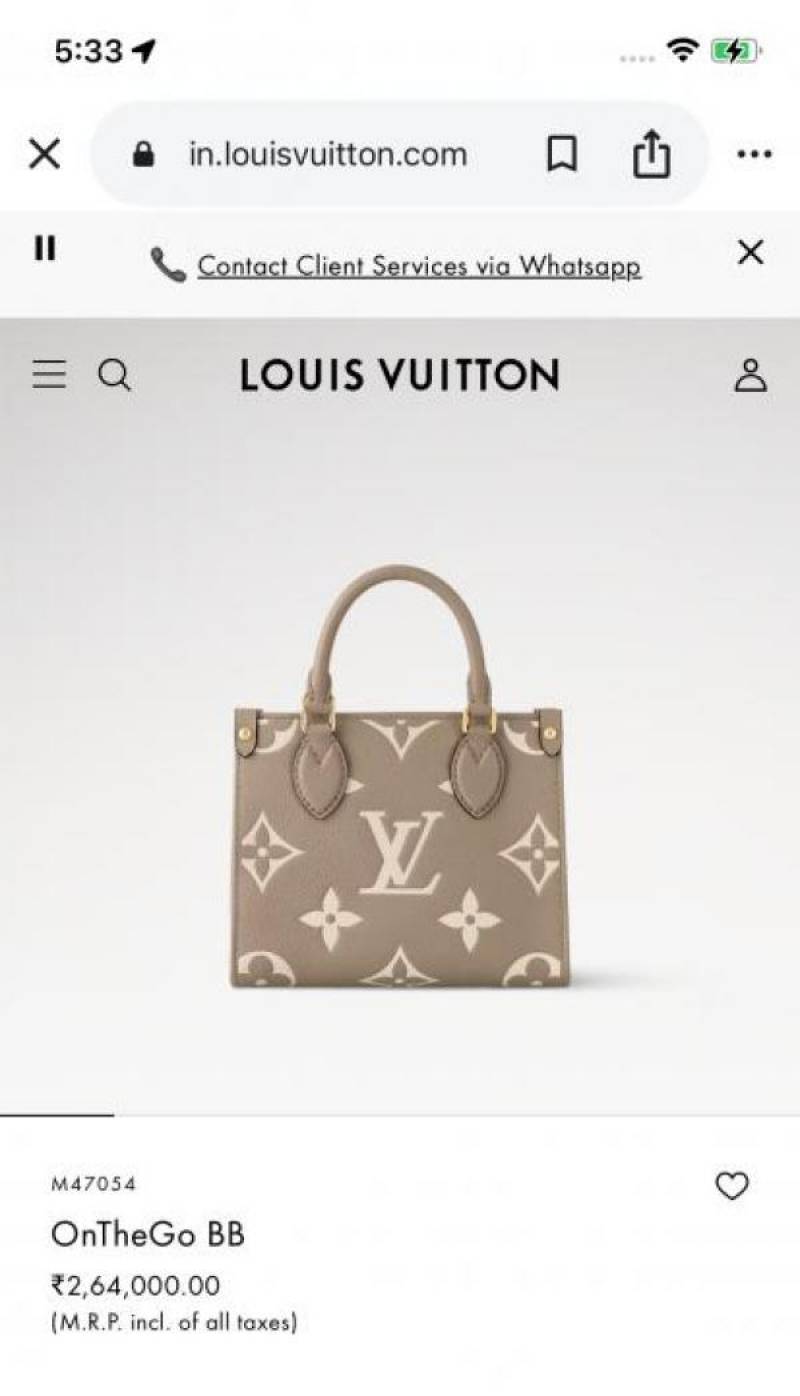Open Contact Client Services via Whatsapp link
800x1396 pixels.
(418, 266)
